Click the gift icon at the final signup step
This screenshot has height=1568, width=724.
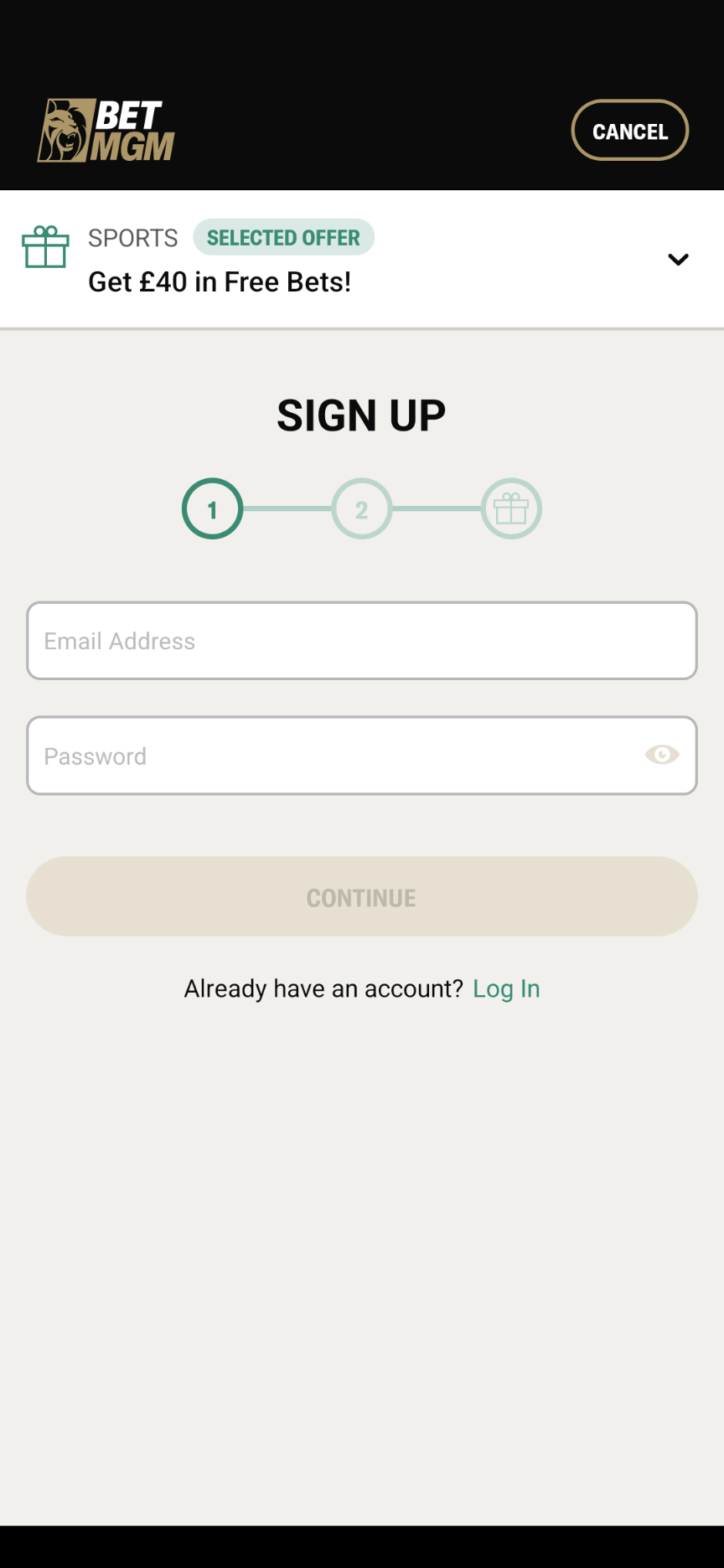tap(511, 508)
